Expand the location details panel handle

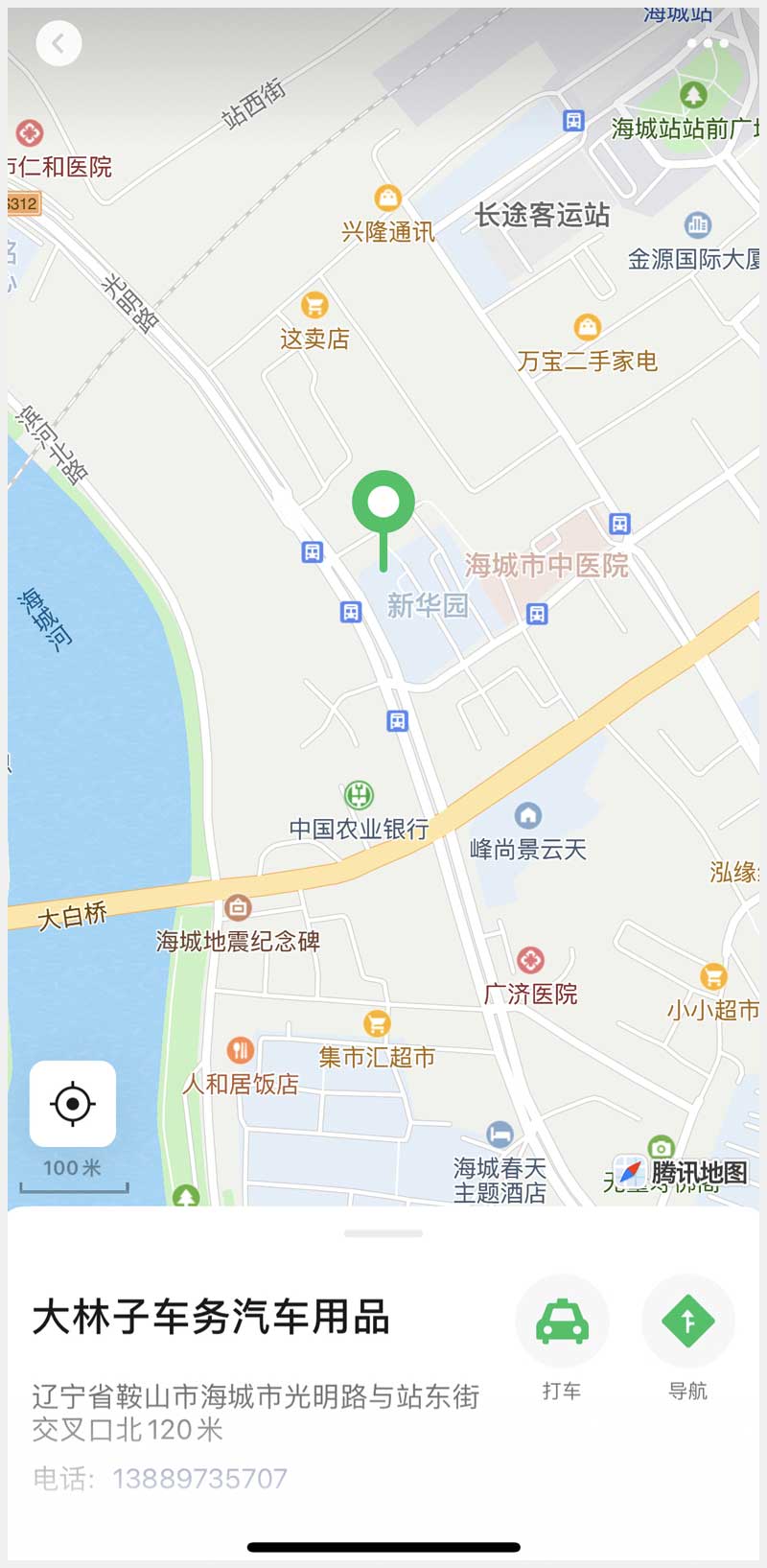[x=383, y=1233]
